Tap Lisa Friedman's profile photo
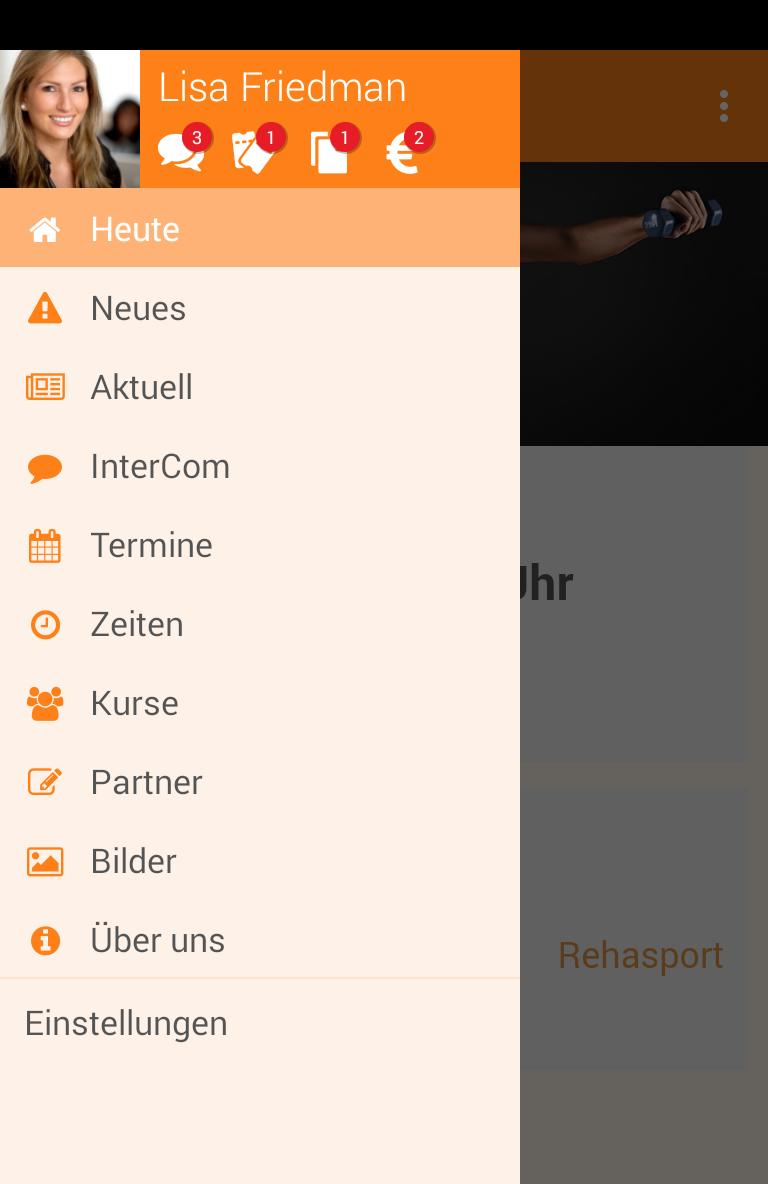This screenshot has width=768, height=1184. coord(70,119)
